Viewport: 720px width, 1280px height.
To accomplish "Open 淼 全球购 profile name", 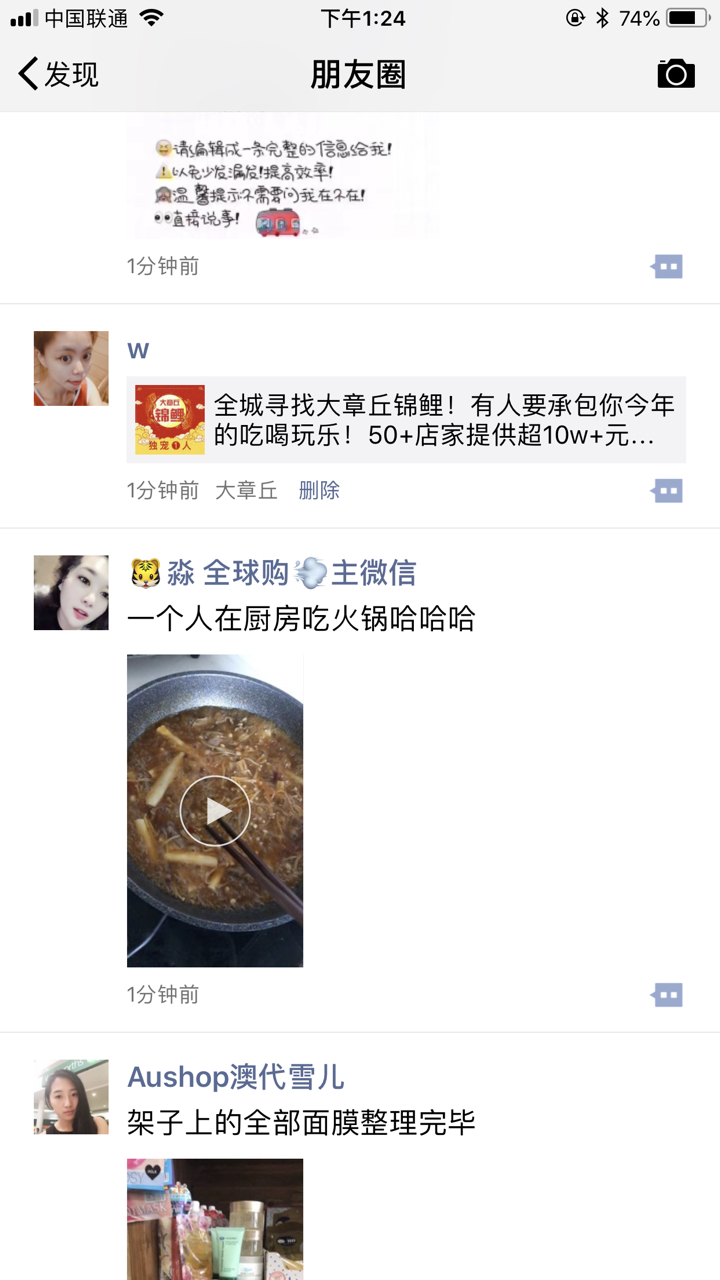I will point(272,573).
